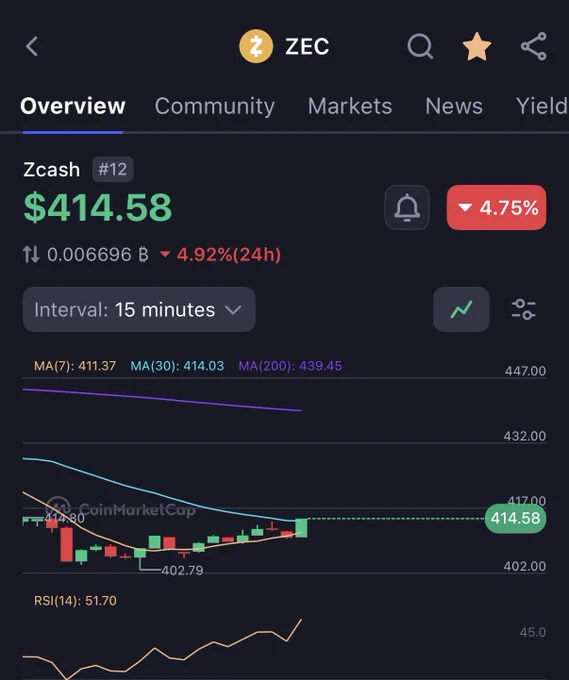The height and width of the screenshot is (680, 569).
Task: Set a price alert with the bell
Action: (407, 207)
